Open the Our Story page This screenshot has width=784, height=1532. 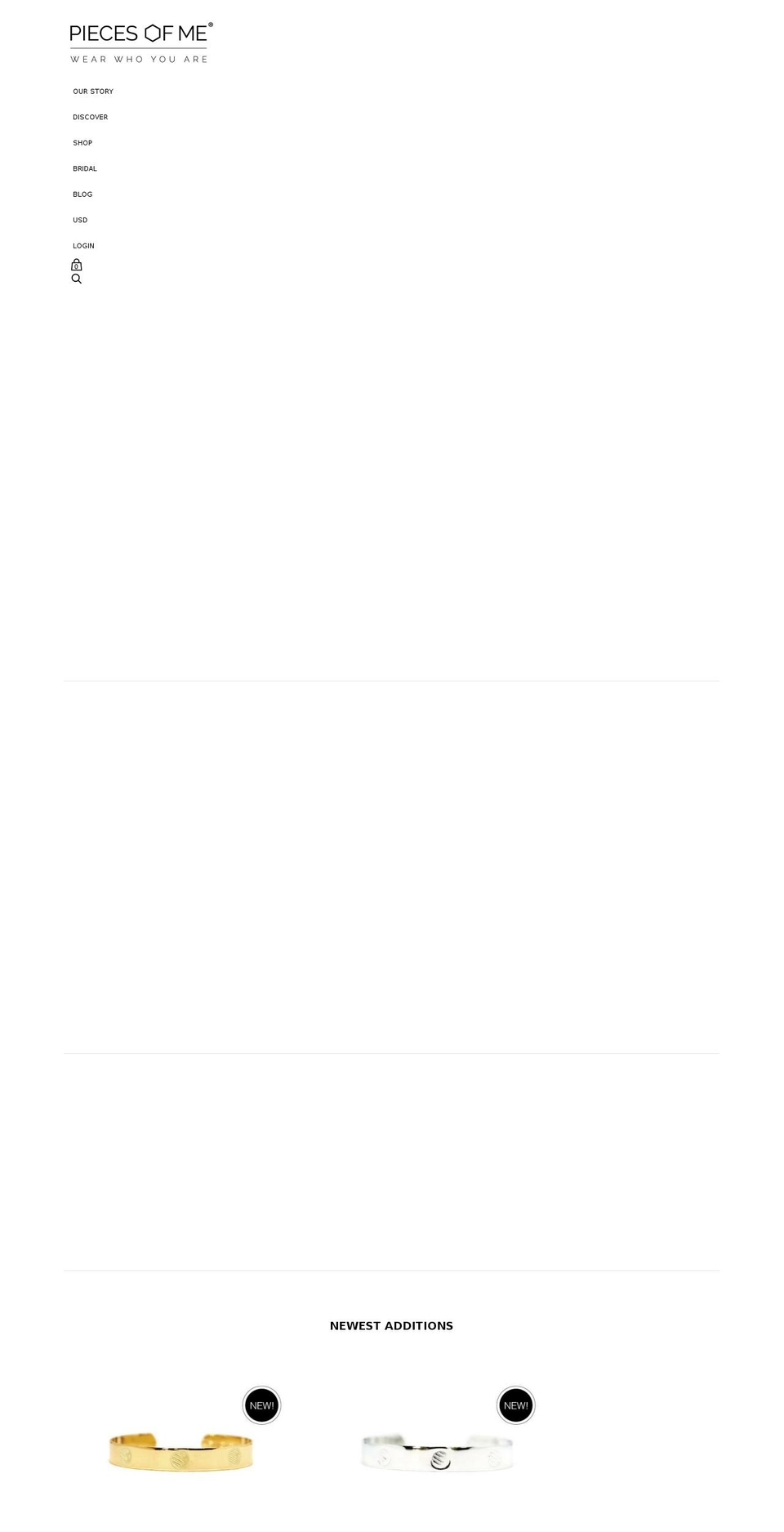(93, 92)
